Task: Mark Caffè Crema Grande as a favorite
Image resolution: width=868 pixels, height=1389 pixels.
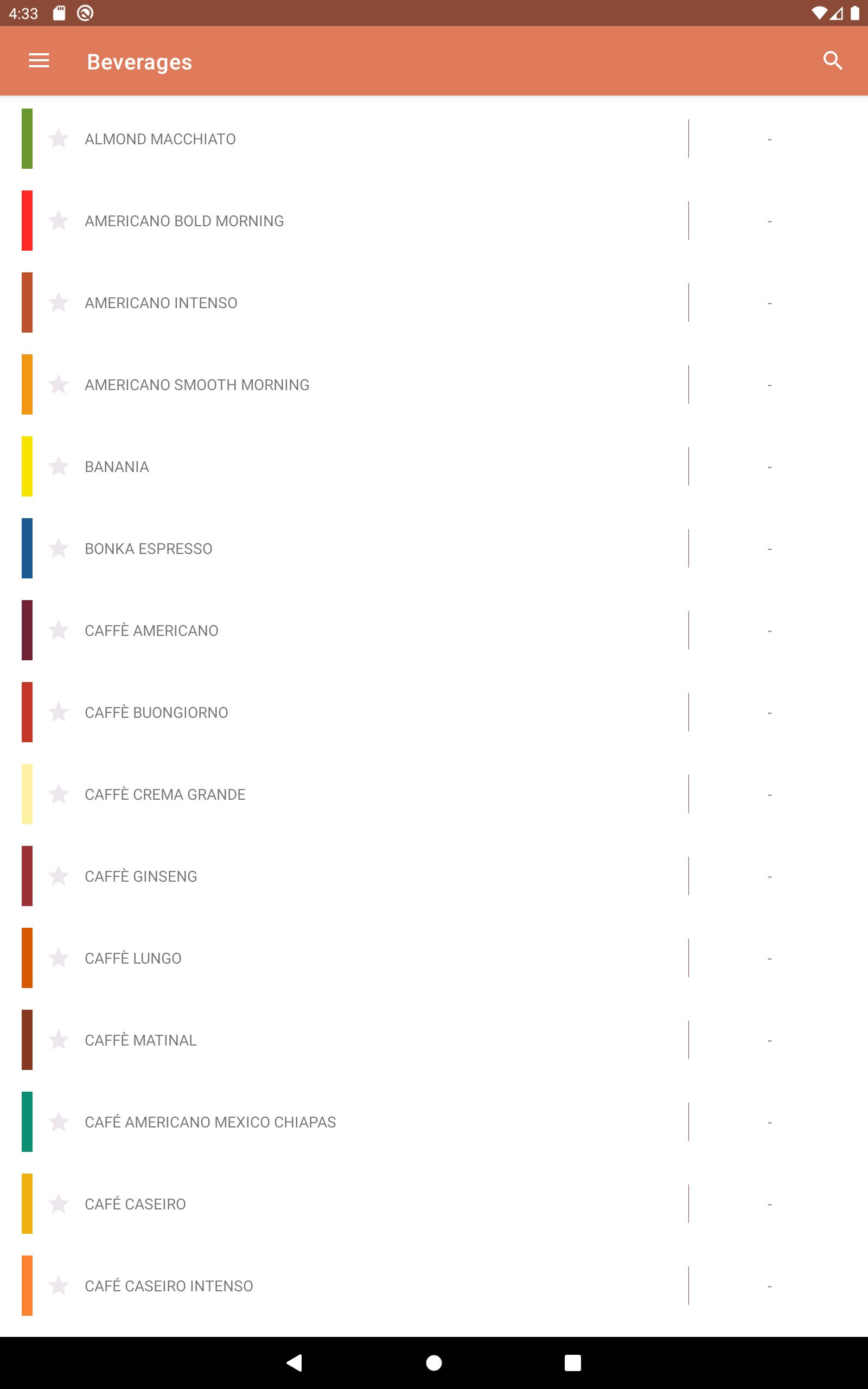Action: (x=59, y=794)
